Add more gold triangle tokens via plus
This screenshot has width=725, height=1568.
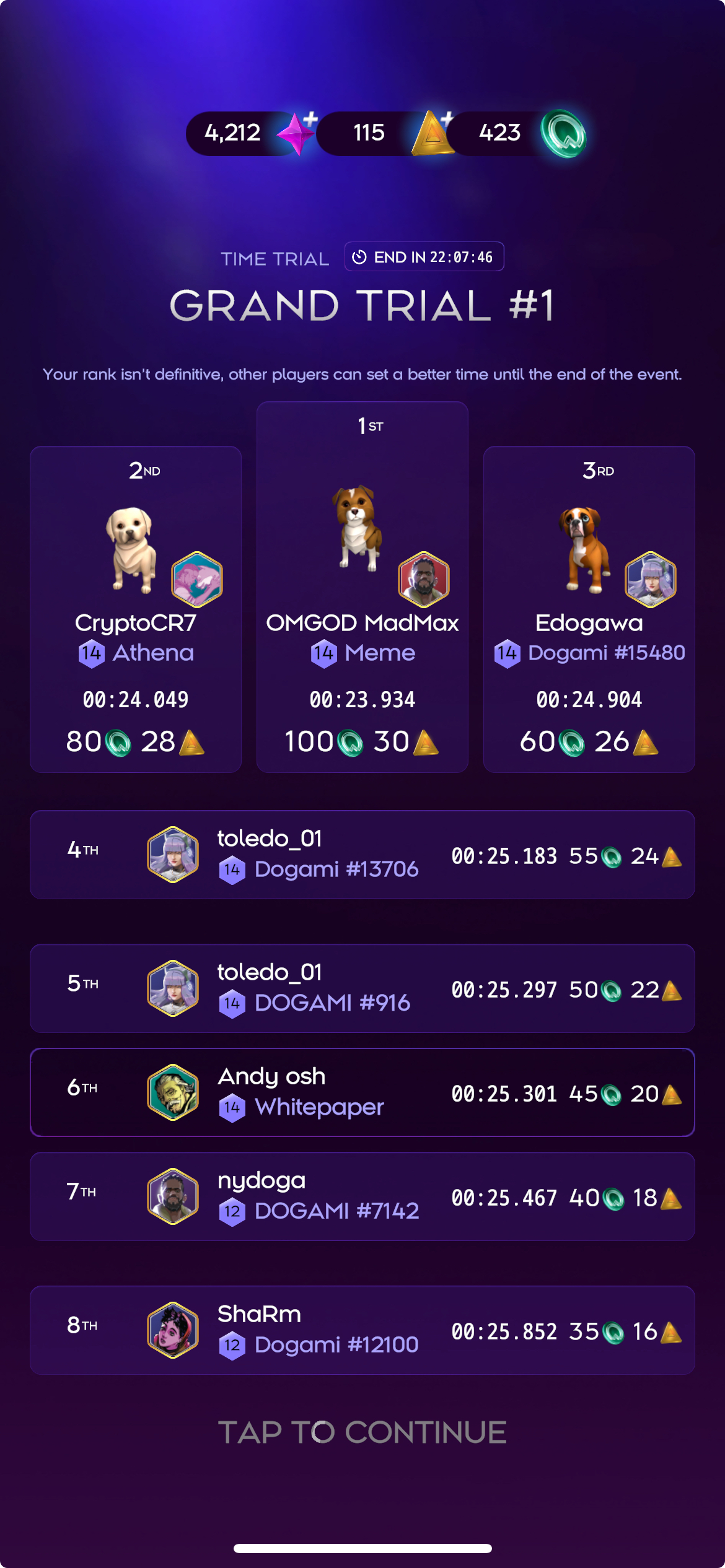[446, 118]
